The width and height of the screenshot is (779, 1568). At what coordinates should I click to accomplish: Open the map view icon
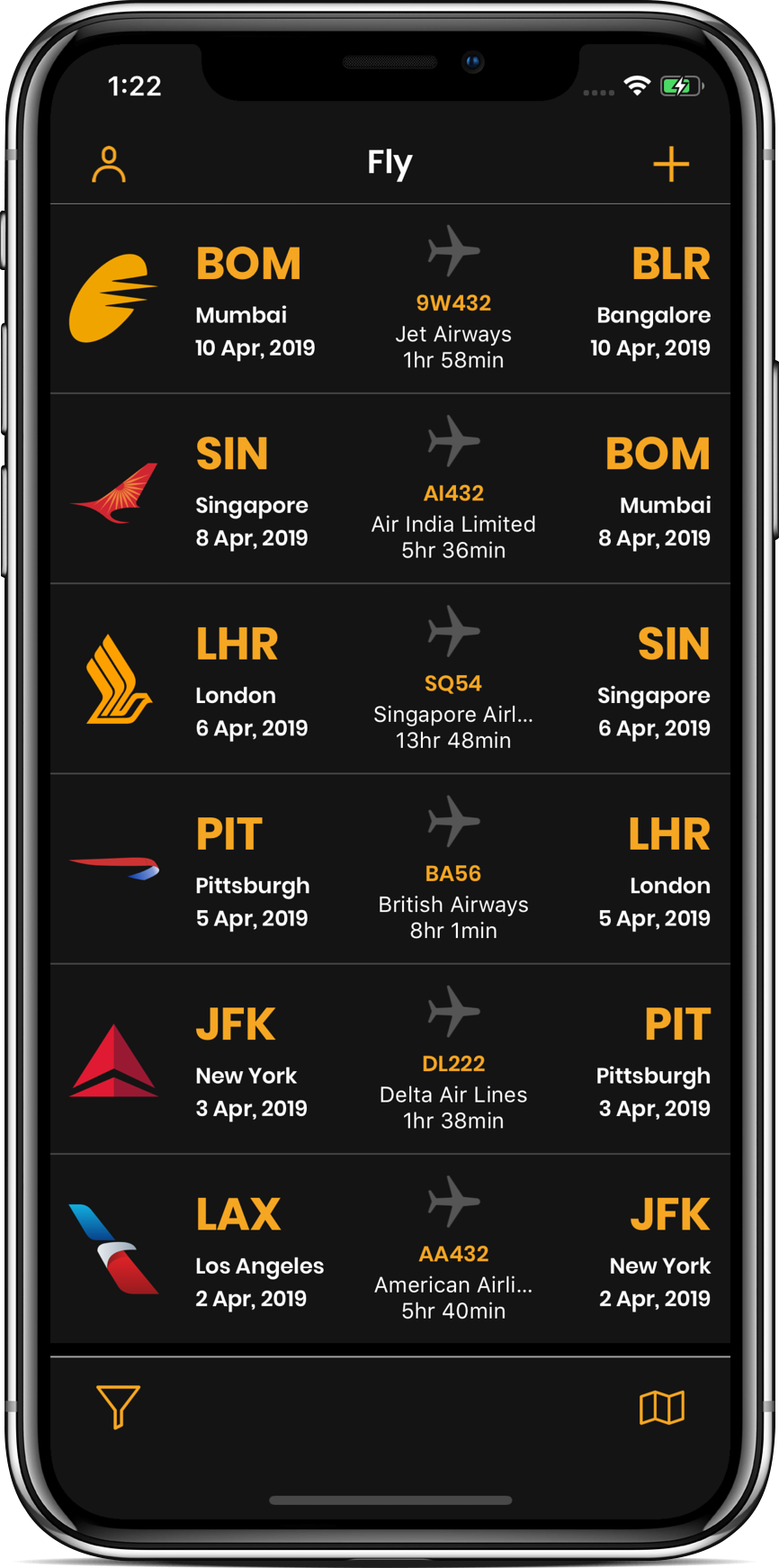662,1407
